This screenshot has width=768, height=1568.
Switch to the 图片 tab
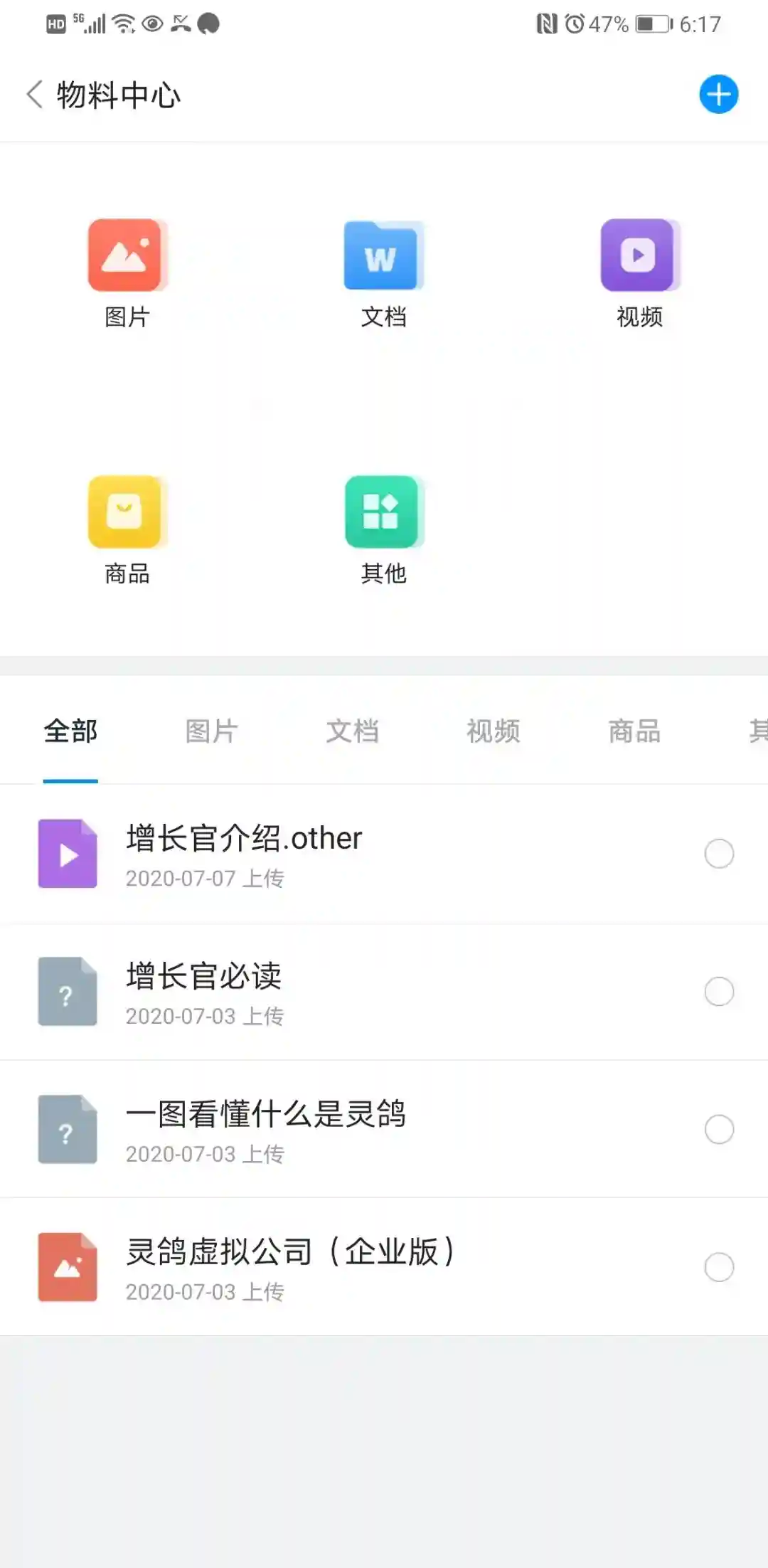click(x=211, y=731)
